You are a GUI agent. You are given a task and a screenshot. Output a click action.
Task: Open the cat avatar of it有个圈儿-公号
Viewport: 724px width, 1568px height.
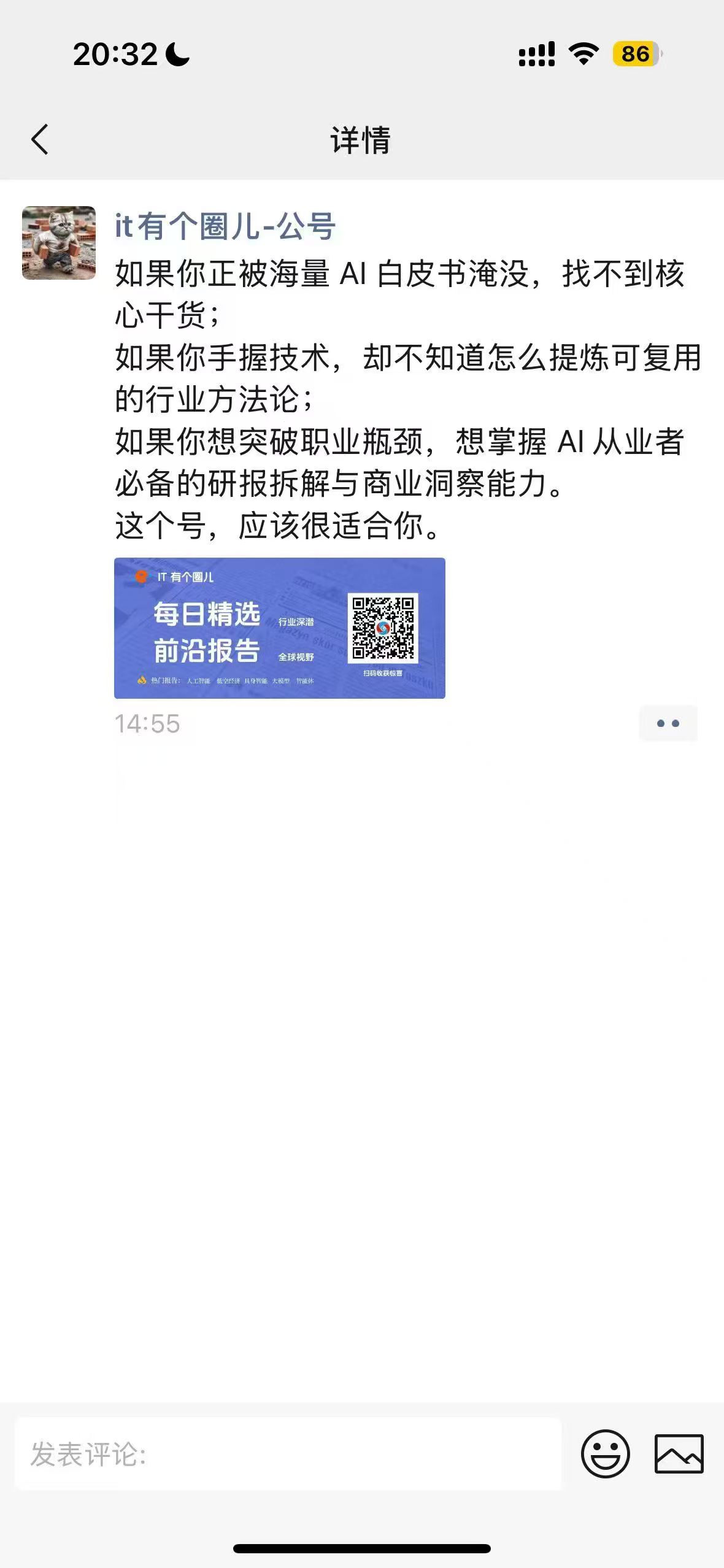click(x=59, y=243)
